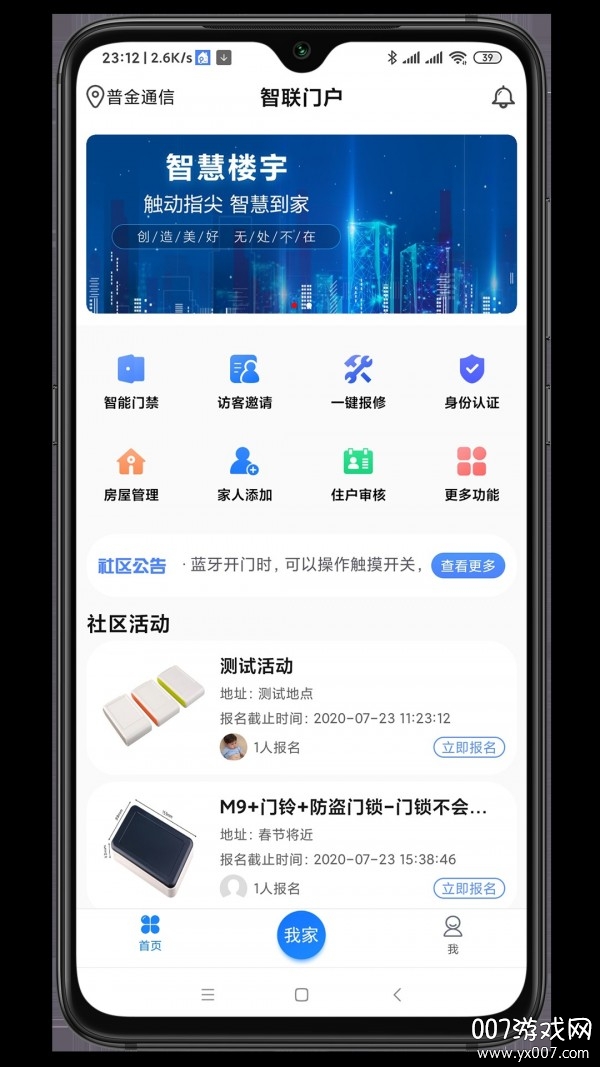The width and height of the screenshot is (600, 1067).
Task: Switch to the 首页 tab
Action: pos(150,934)
